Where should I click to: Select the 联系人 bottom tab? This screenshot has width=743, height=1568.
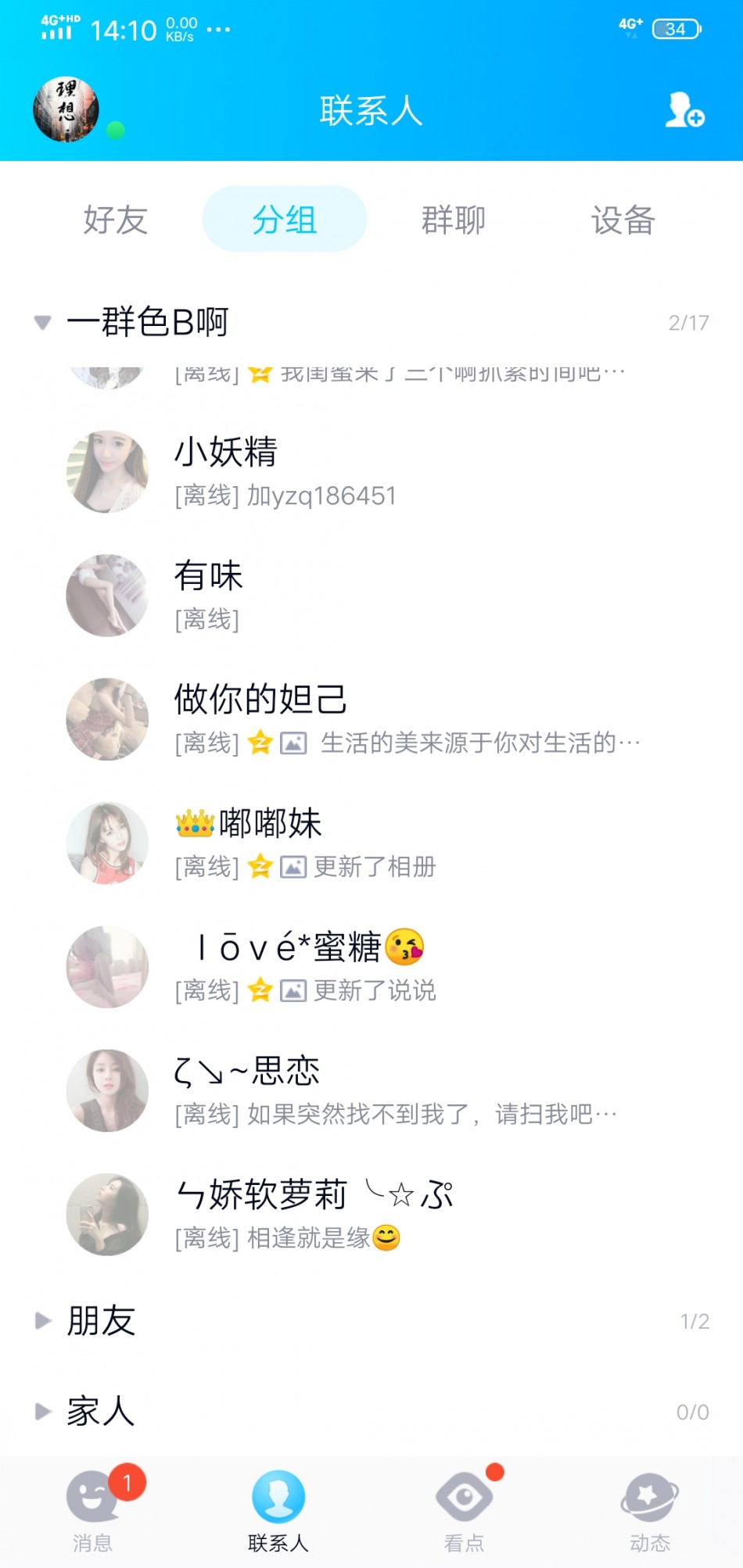tap(278, 1510)
